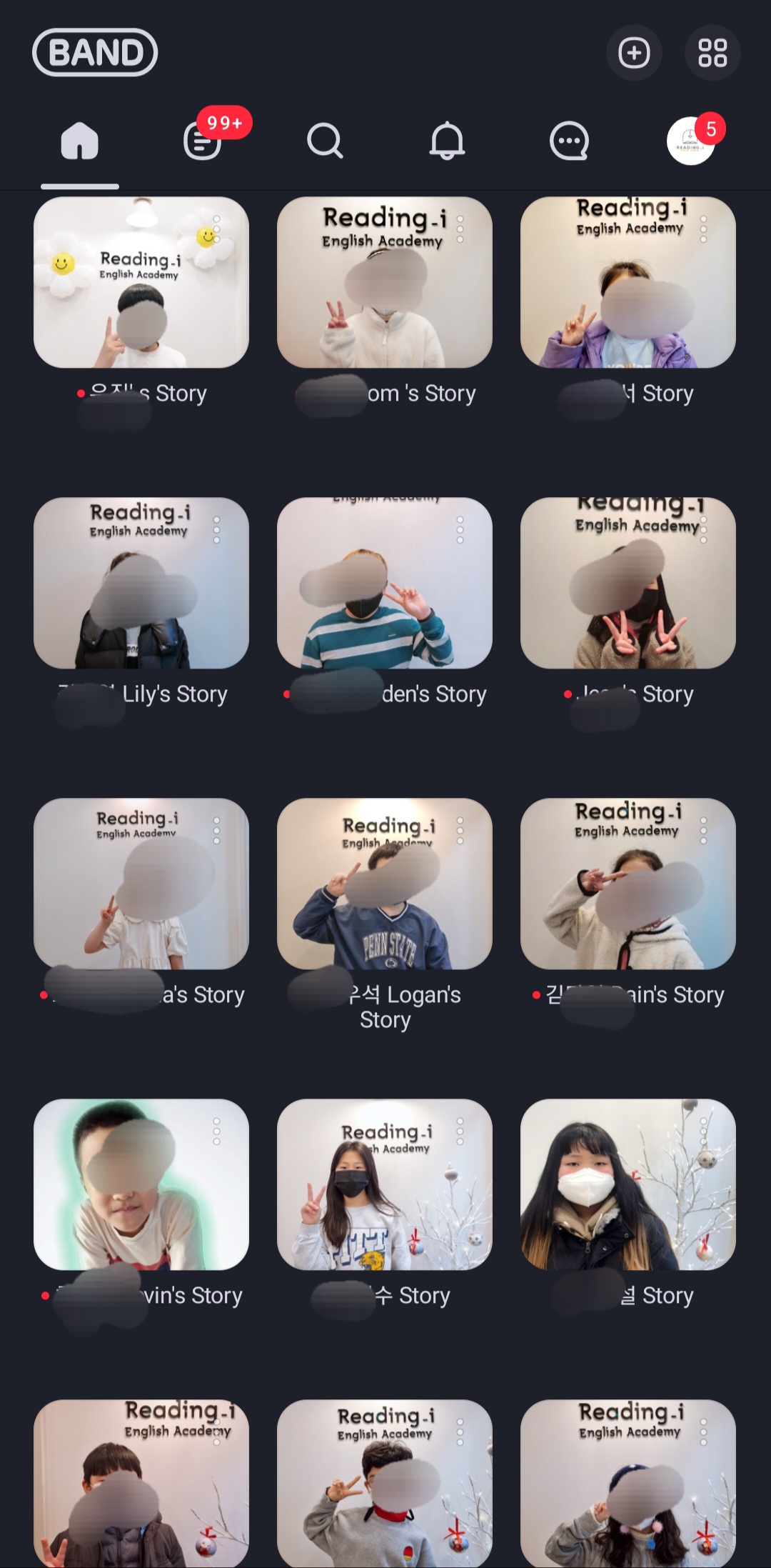Create a new band with plus icon
The image size is (771, 1568).
[634, 53]
